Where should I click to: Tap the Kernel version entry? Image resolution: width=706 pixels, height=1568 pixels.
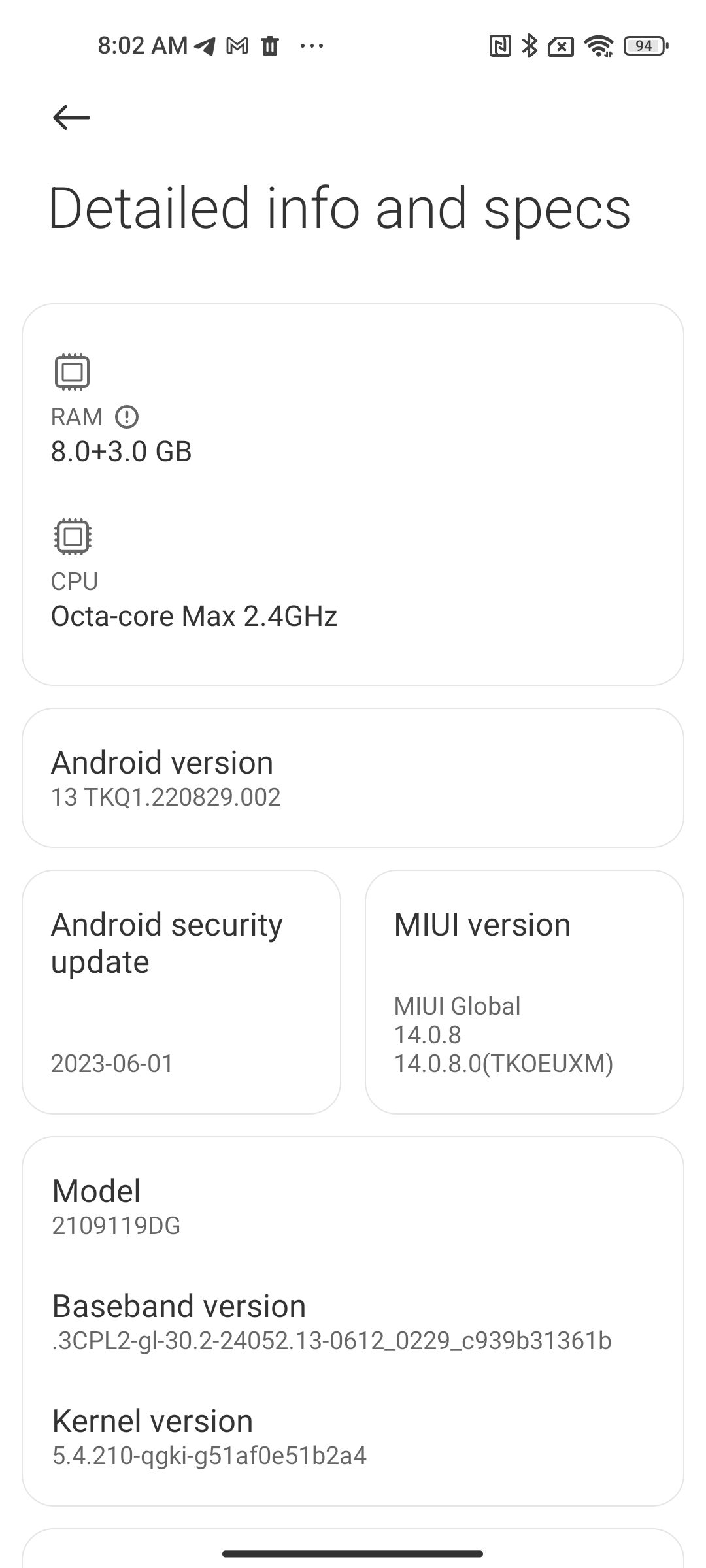210,1437
